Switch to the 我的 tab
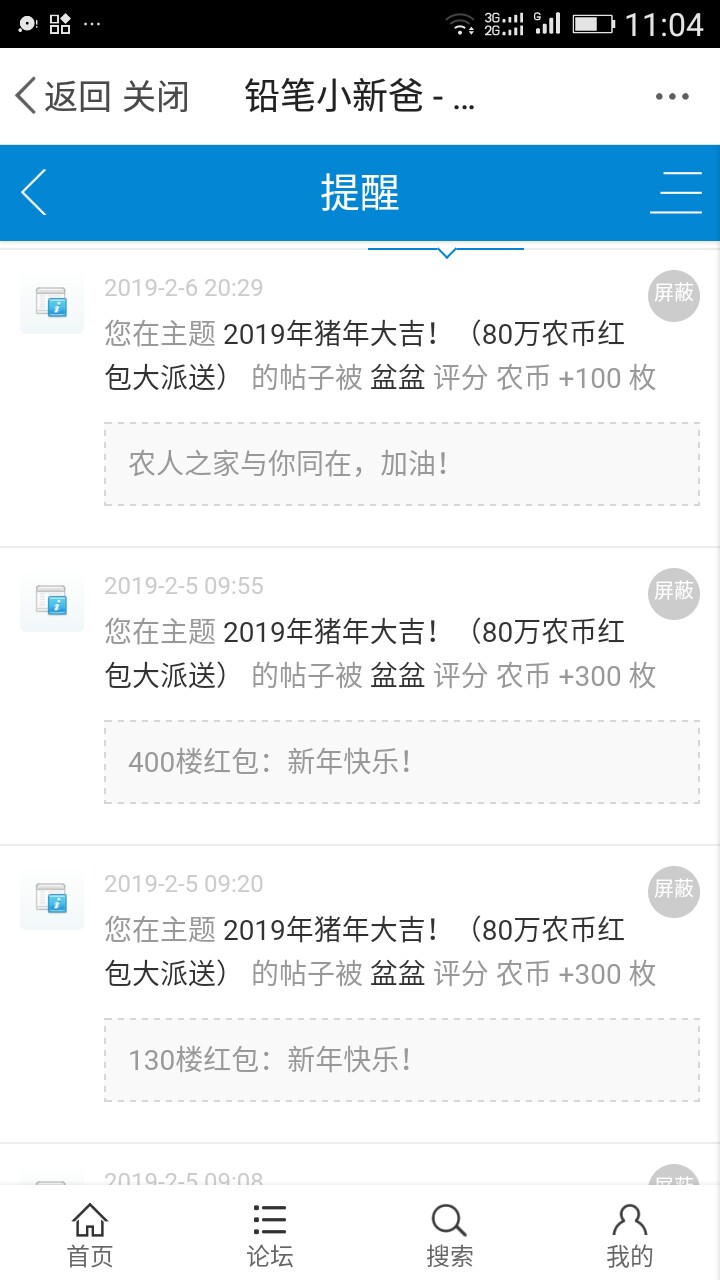720x1280 pixels. click(x=629, y=1234)
